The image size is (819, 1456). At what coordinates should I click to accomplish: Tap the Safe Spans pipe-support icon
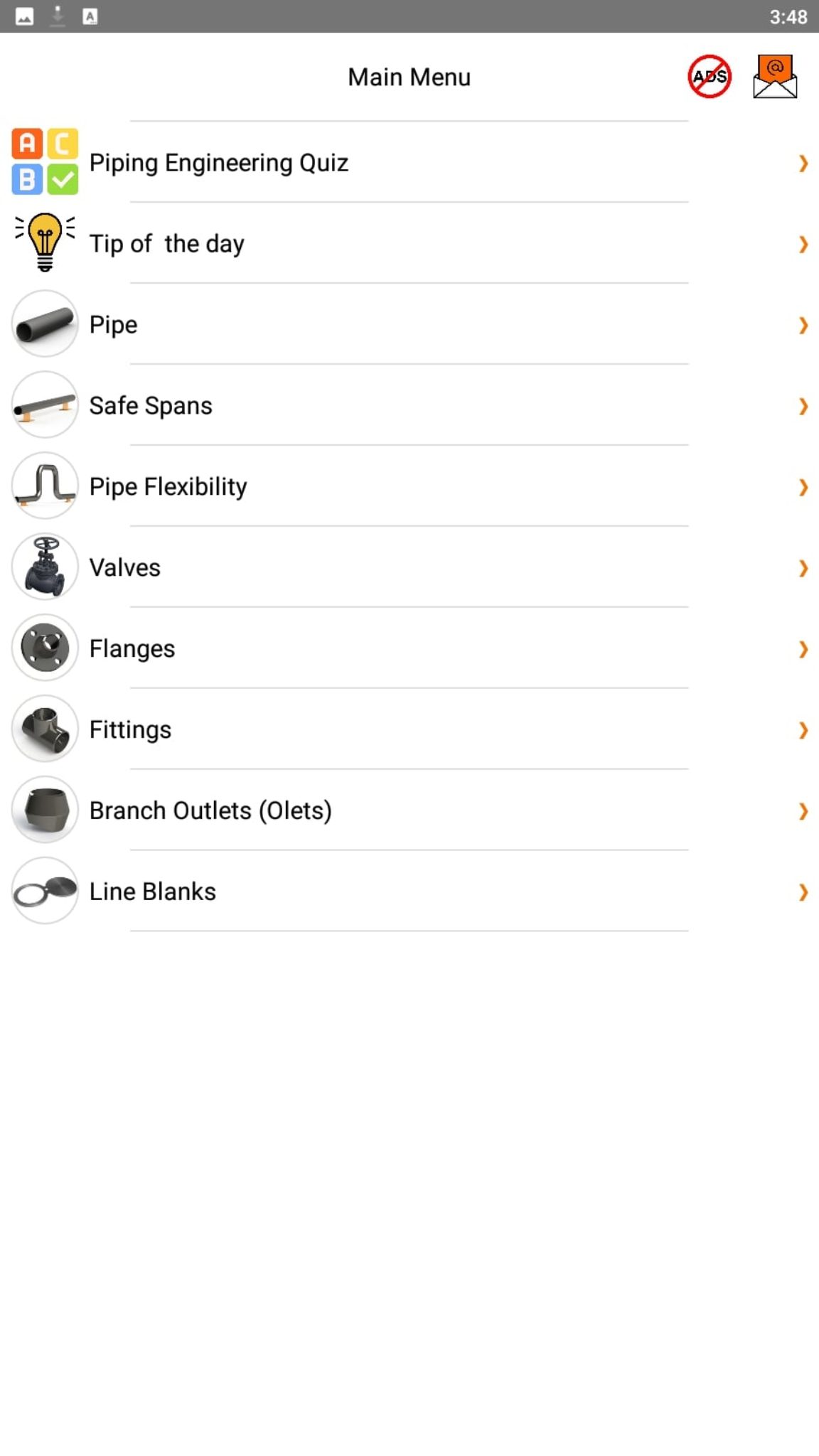(x=44, y=405)
